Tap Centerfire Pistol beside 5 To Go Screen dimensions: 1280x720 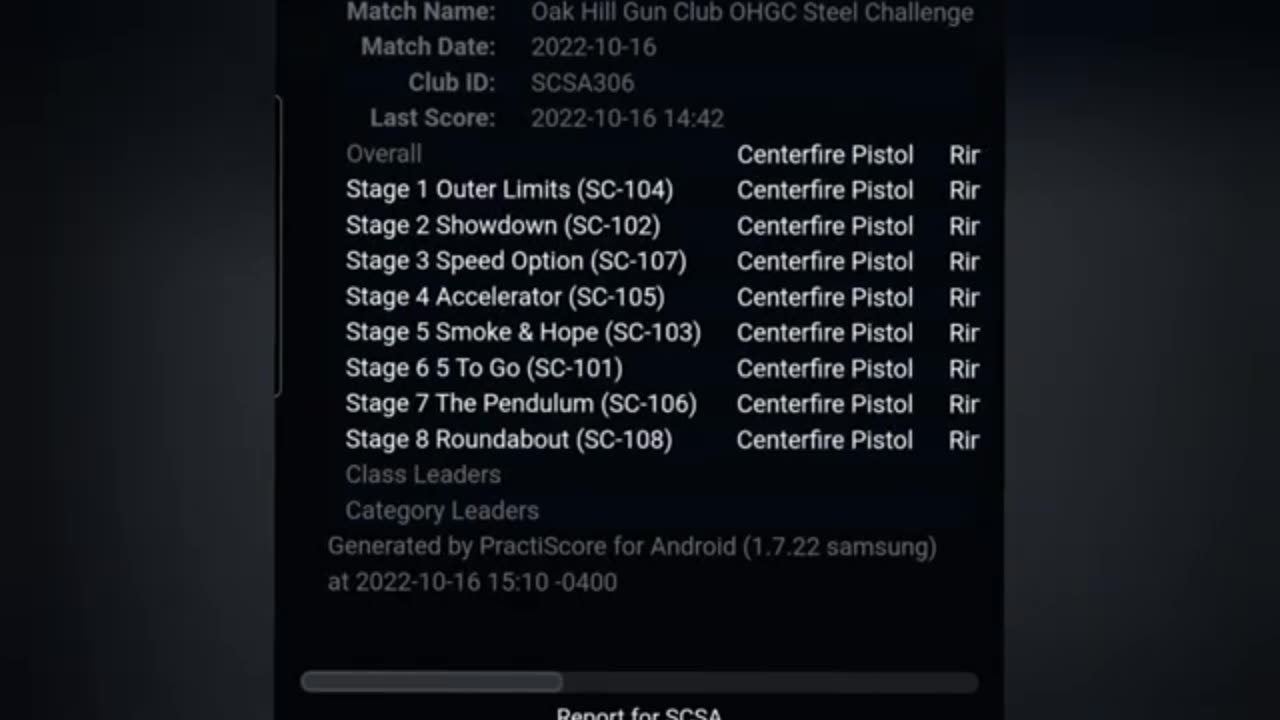pos(825,368)
